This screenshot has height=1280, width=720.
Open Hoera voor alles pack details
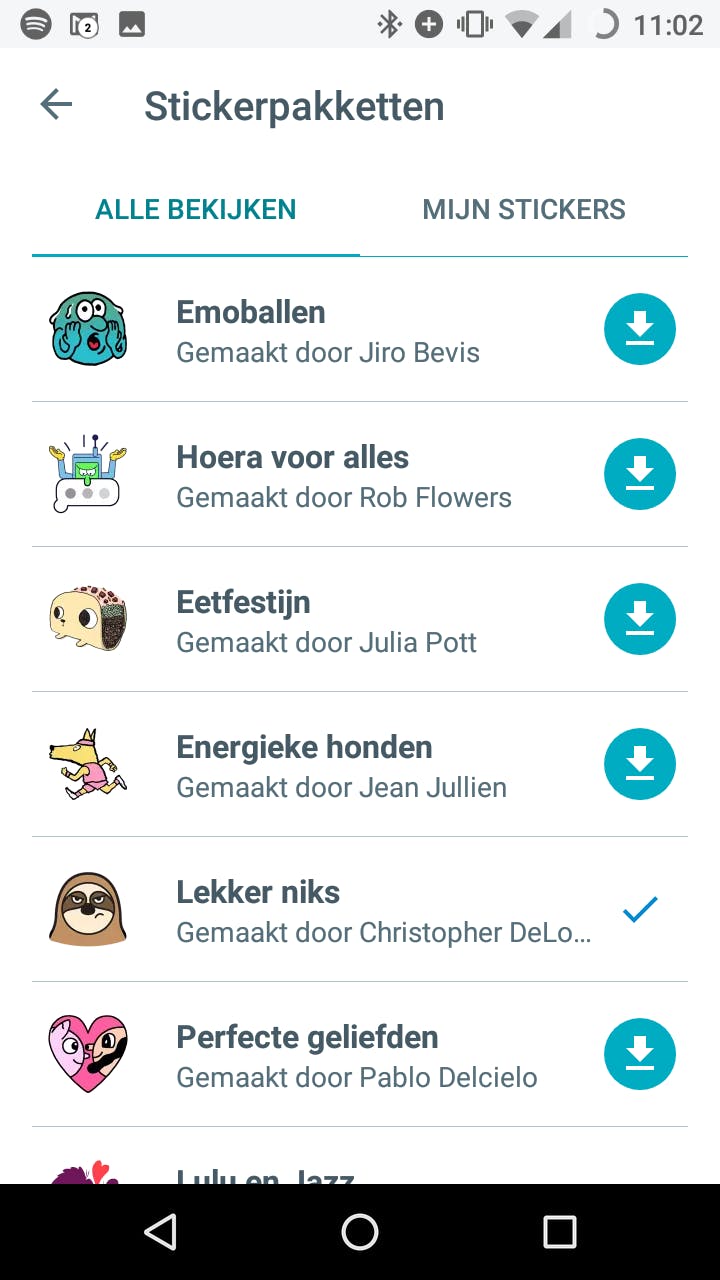(330, 475)
